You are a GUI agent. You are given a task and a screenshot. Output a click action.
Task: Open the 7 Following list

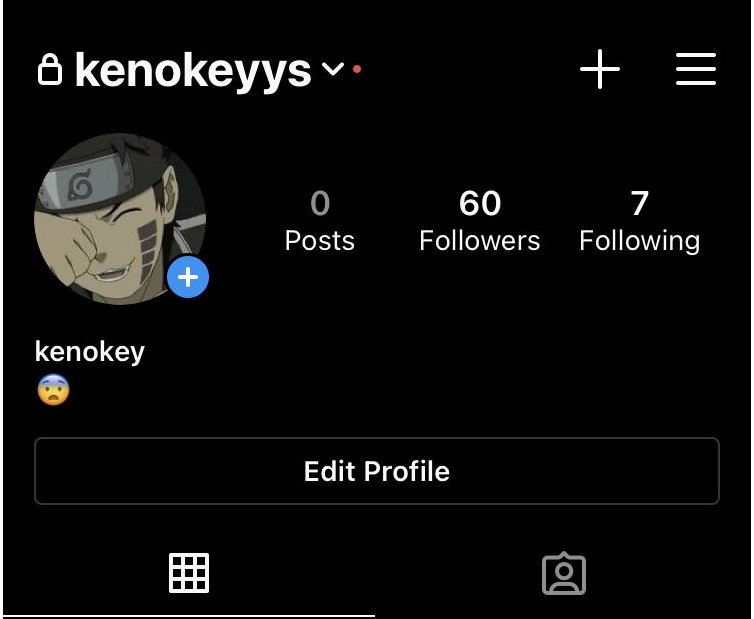click(x=640, y=222)
